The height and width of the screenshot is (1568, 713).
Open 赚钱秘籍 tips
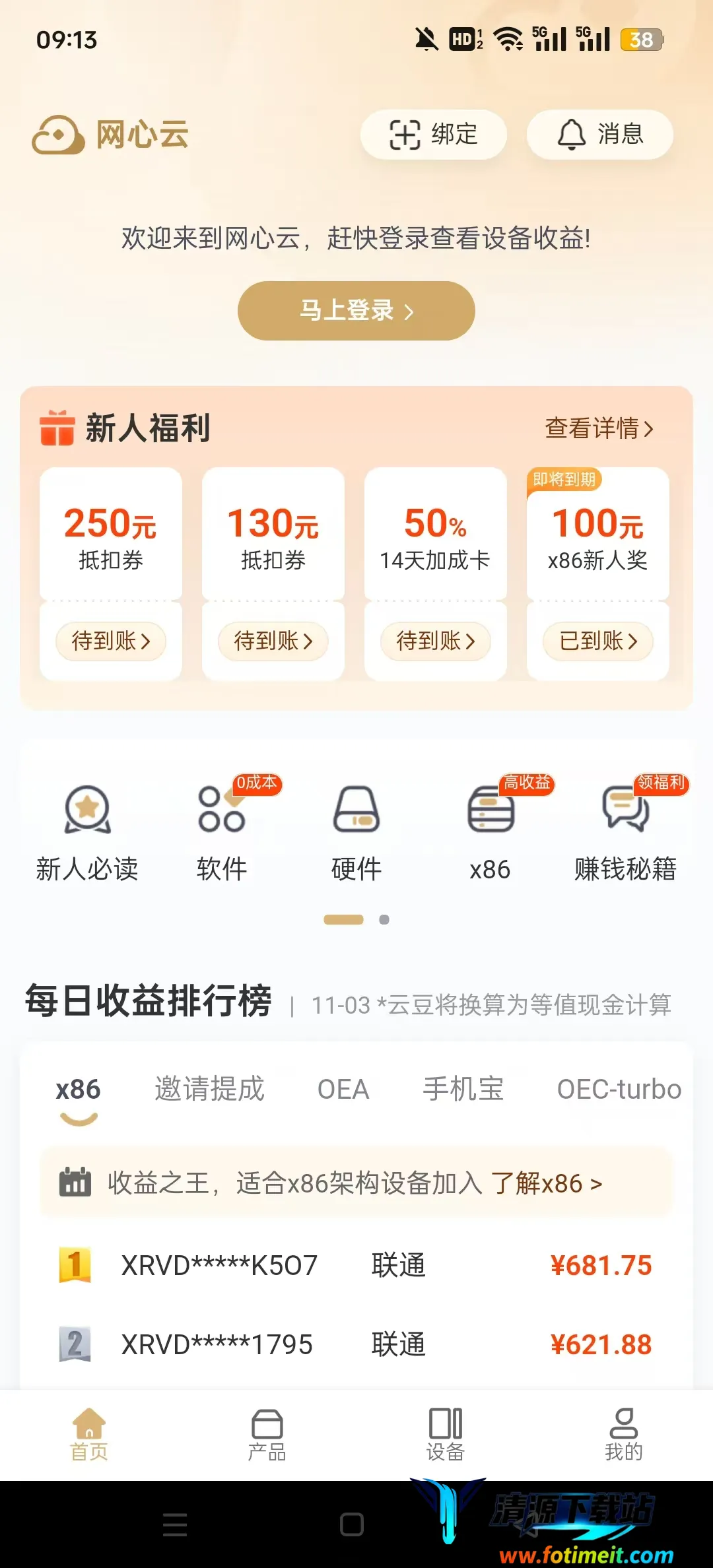625,832
